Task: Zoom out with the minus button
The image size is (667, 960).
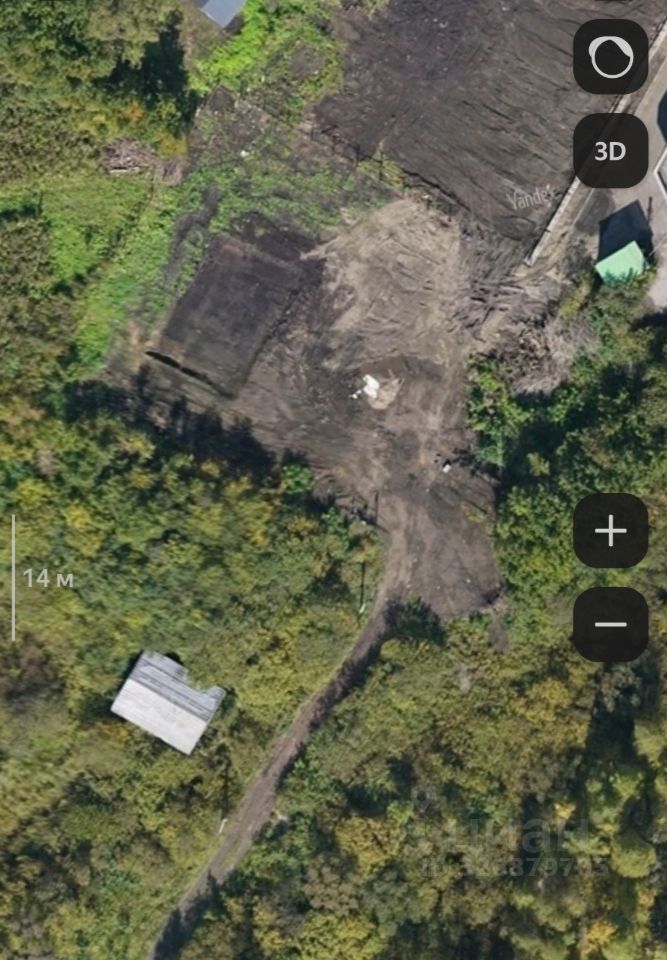Action: click(610, 625)
